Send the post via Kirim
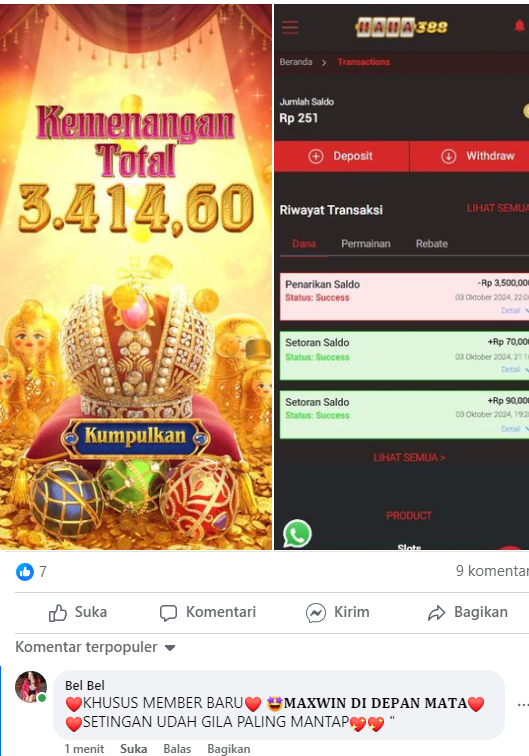The image size is (529, 756). click(x=338, y=612)
